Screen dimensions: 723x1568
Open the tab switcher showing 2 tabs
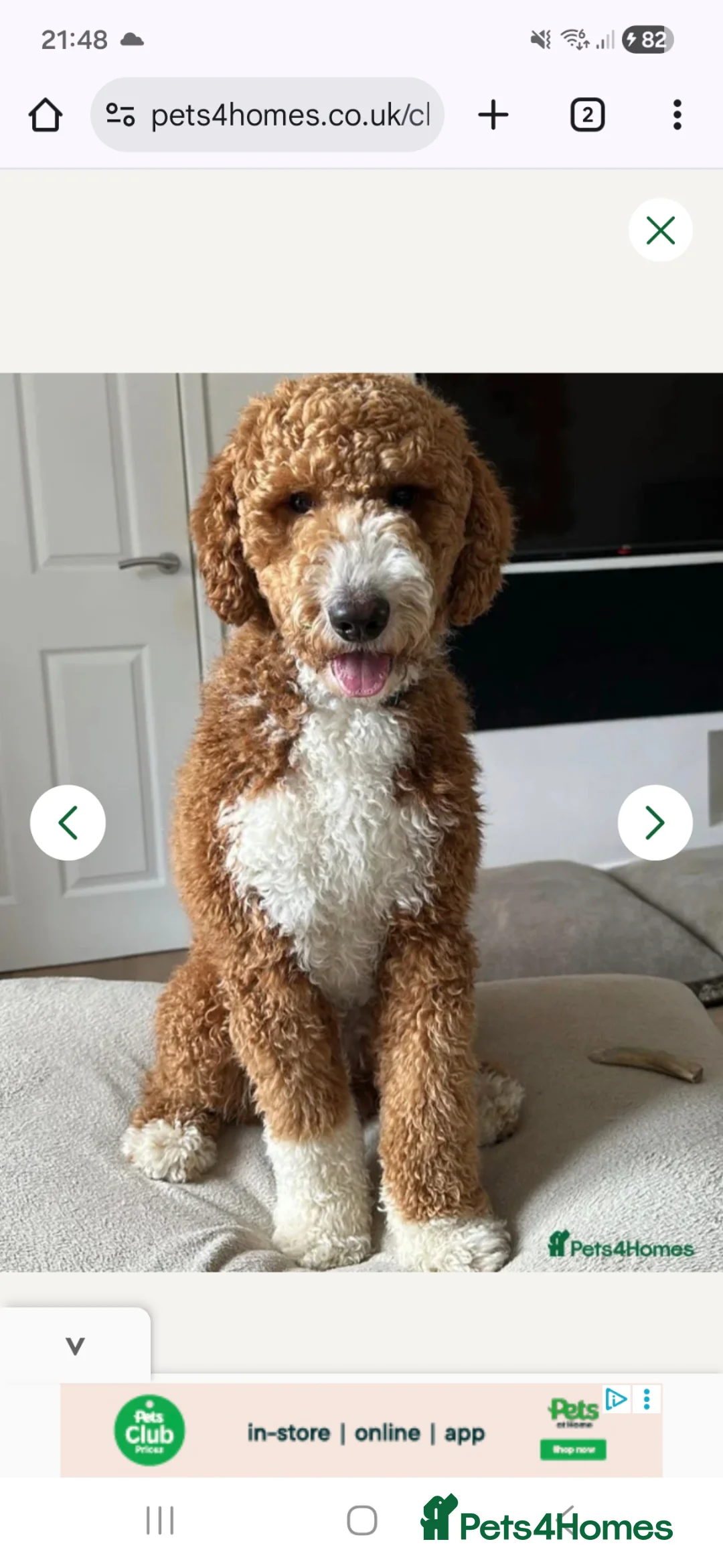pyautogui.click(x=587, y=114)
